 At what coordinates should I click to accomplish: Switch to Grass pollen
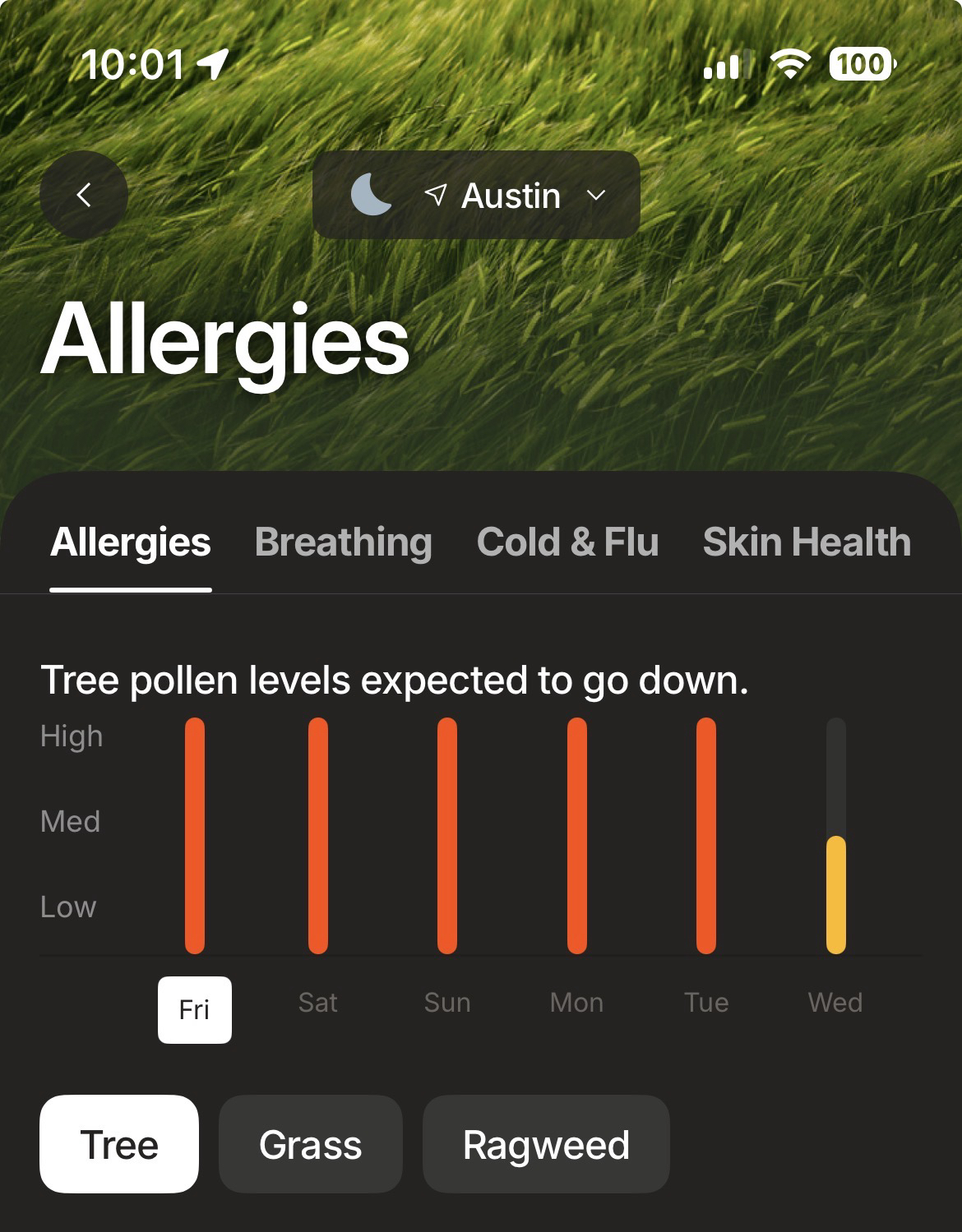[310, 1144]
